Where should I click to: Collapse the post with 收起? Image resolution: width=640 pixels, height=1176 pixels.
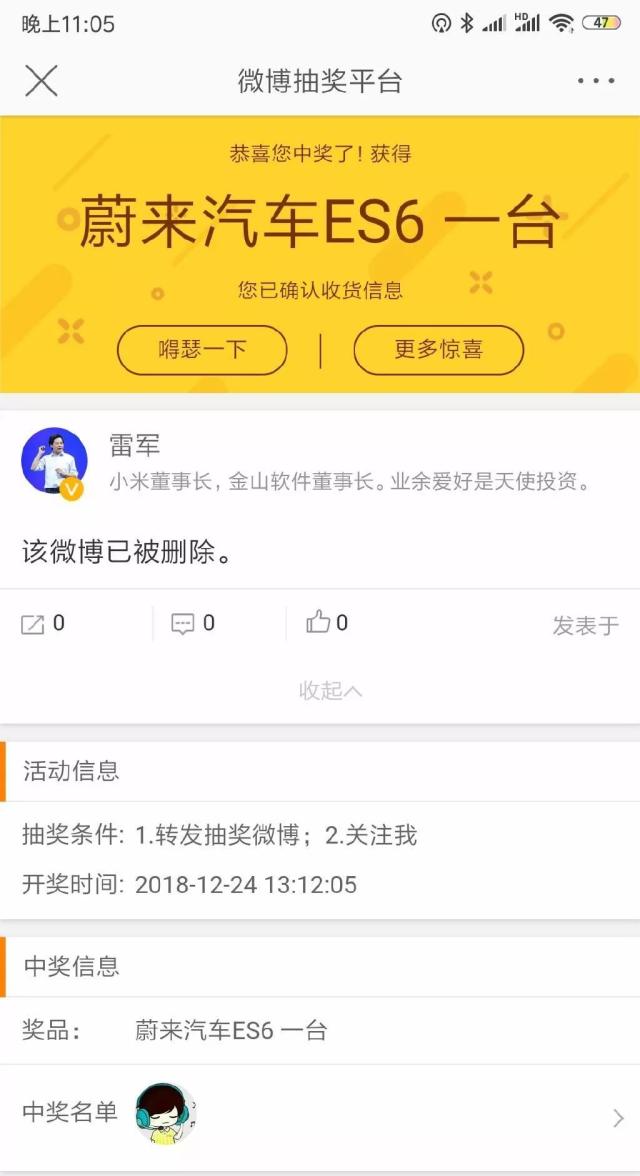[x=330, y=691]
